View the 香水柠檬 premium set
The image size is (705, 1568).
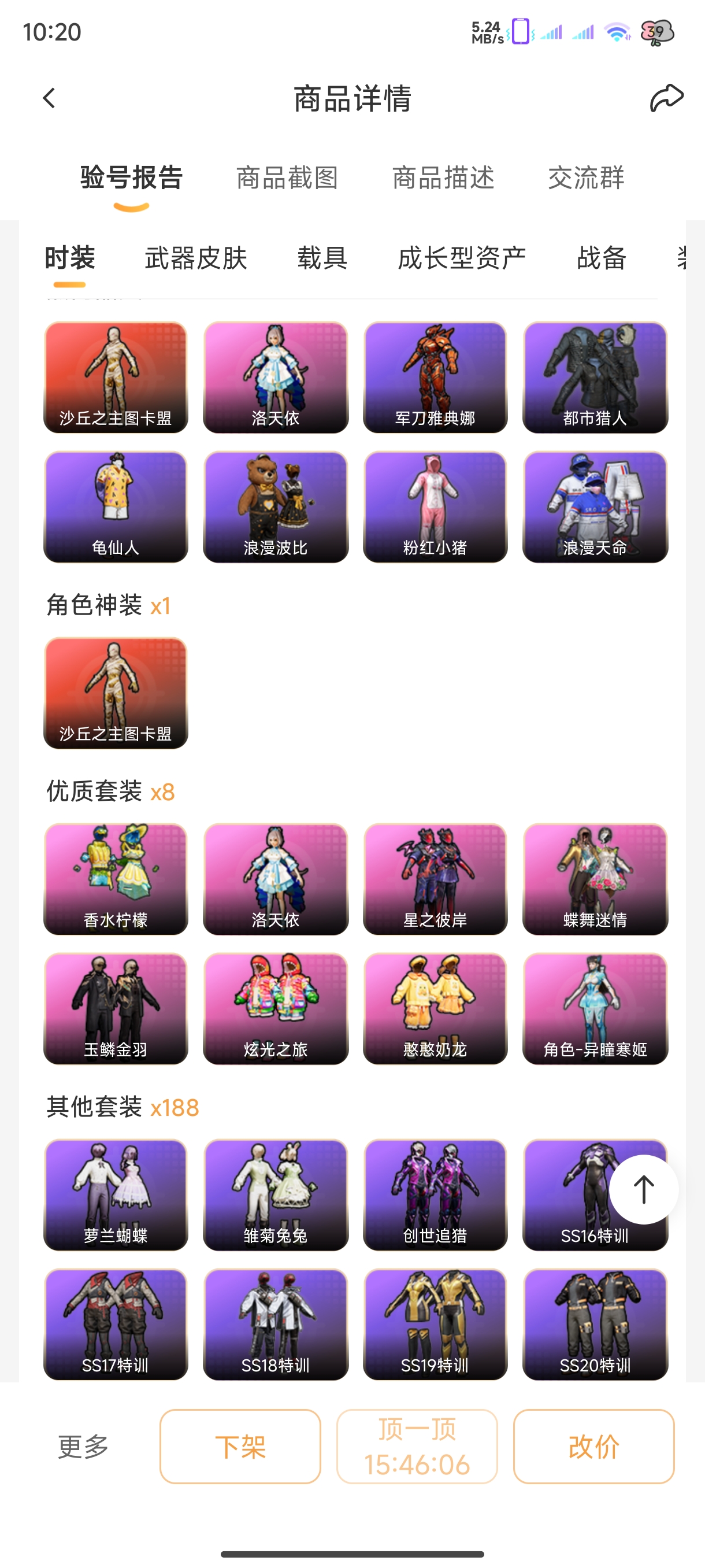point(116,879)
